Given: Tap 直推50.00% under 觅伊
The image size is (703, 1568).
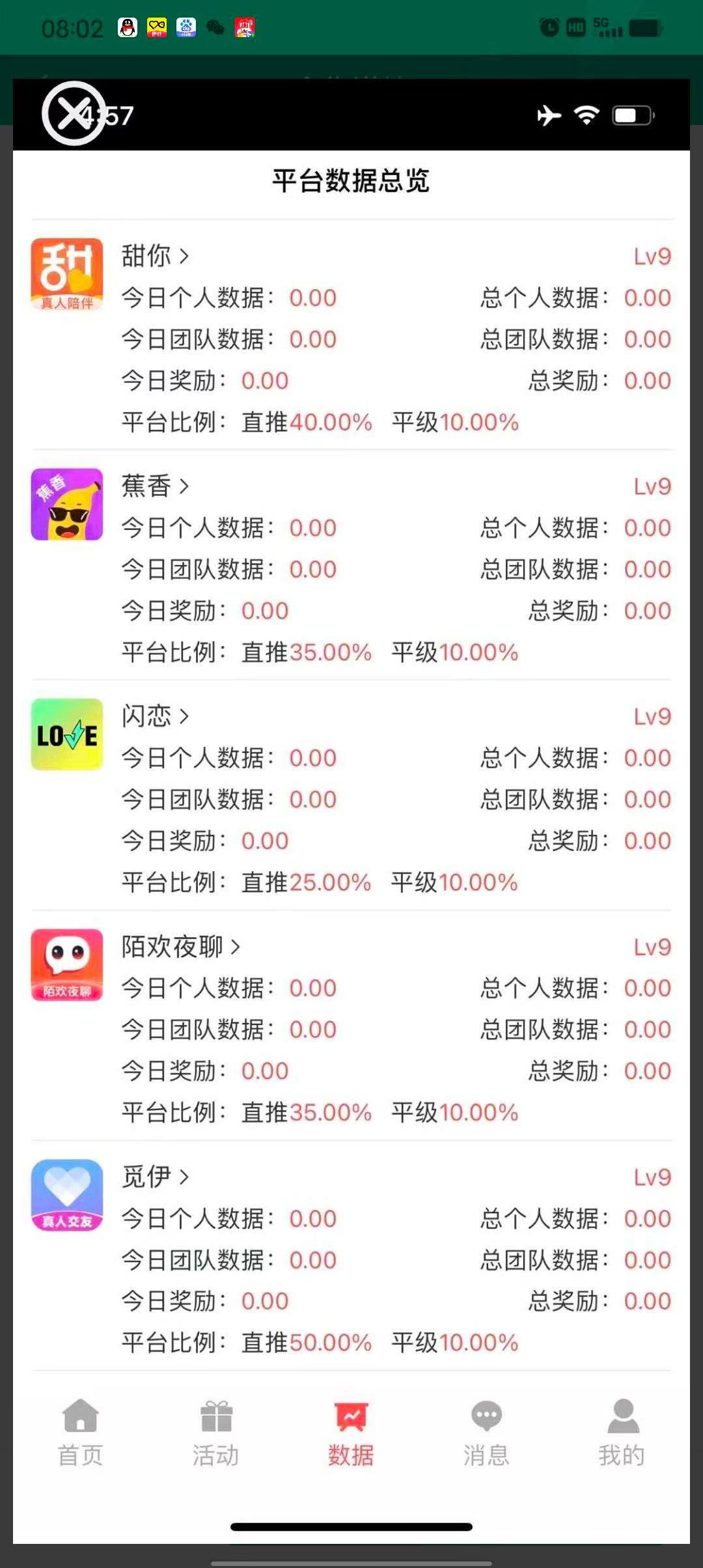Looking at the screenshot, I should [306, 1343].
